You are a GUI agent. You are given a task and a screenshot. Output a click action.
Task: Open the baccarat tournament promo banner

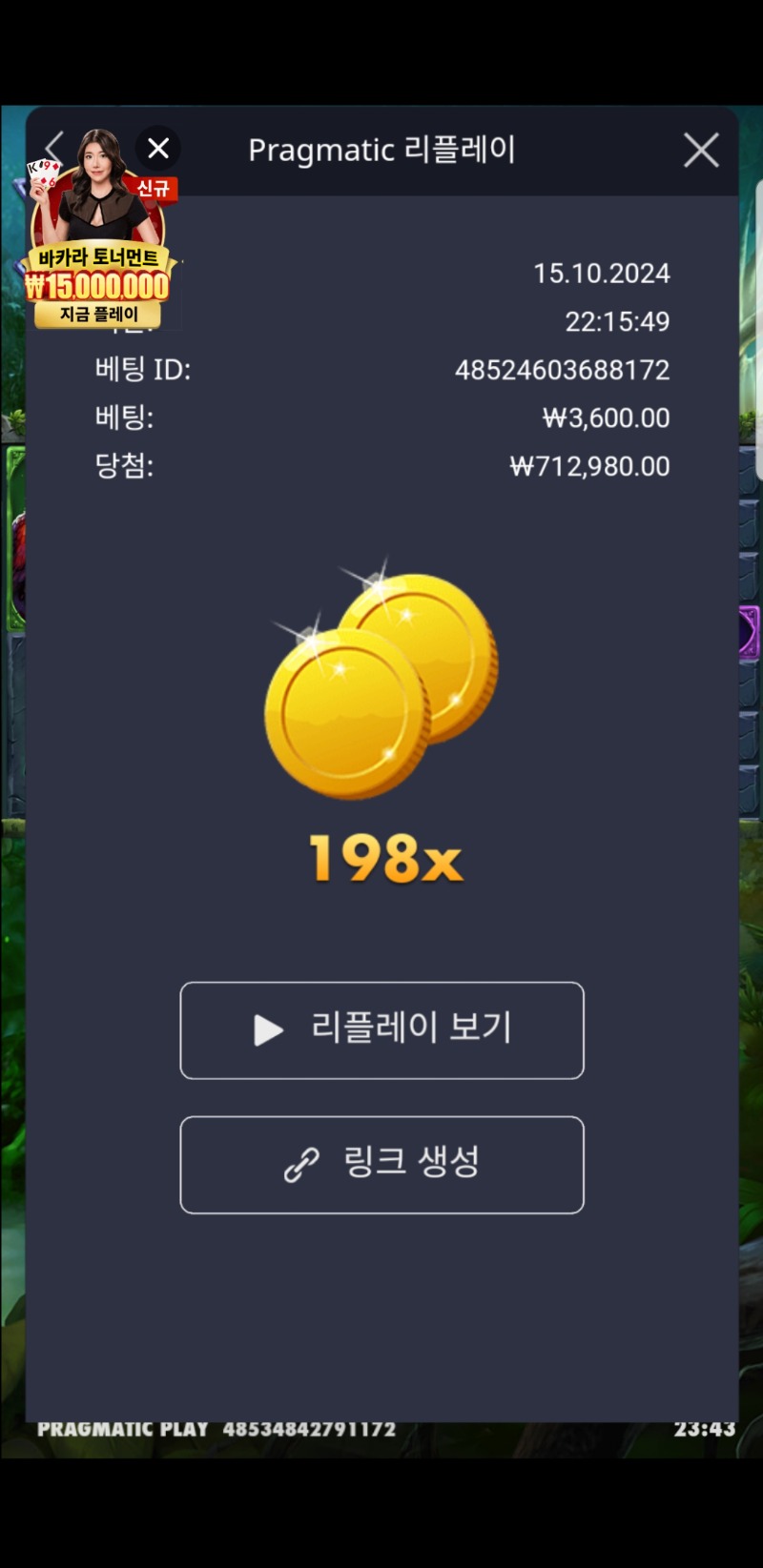click(97, 276)
